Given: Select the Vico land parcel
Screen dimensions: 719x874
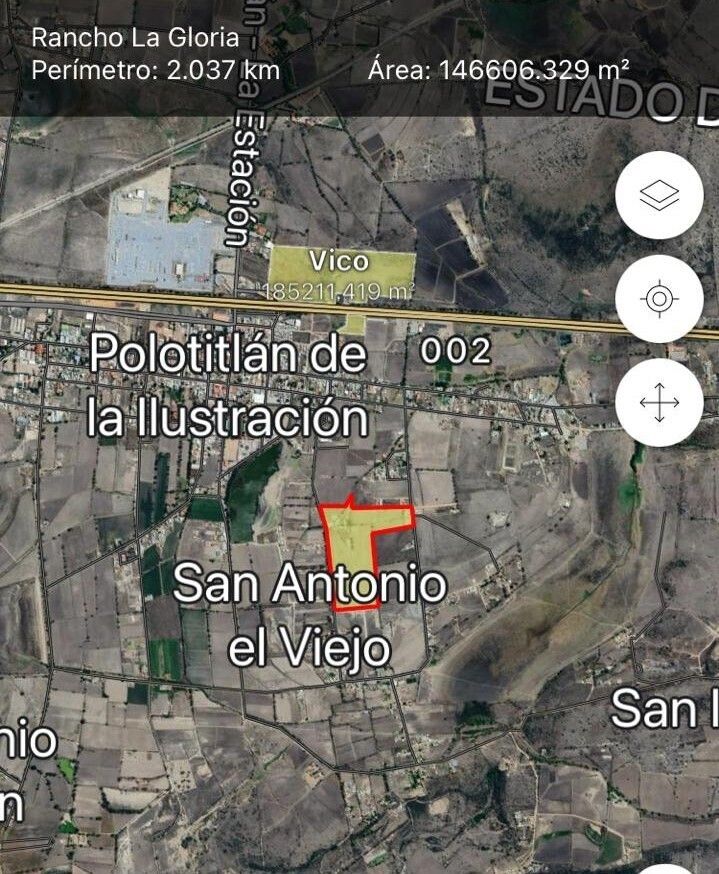Looking at the screenshot, I should tap(341, 272).
